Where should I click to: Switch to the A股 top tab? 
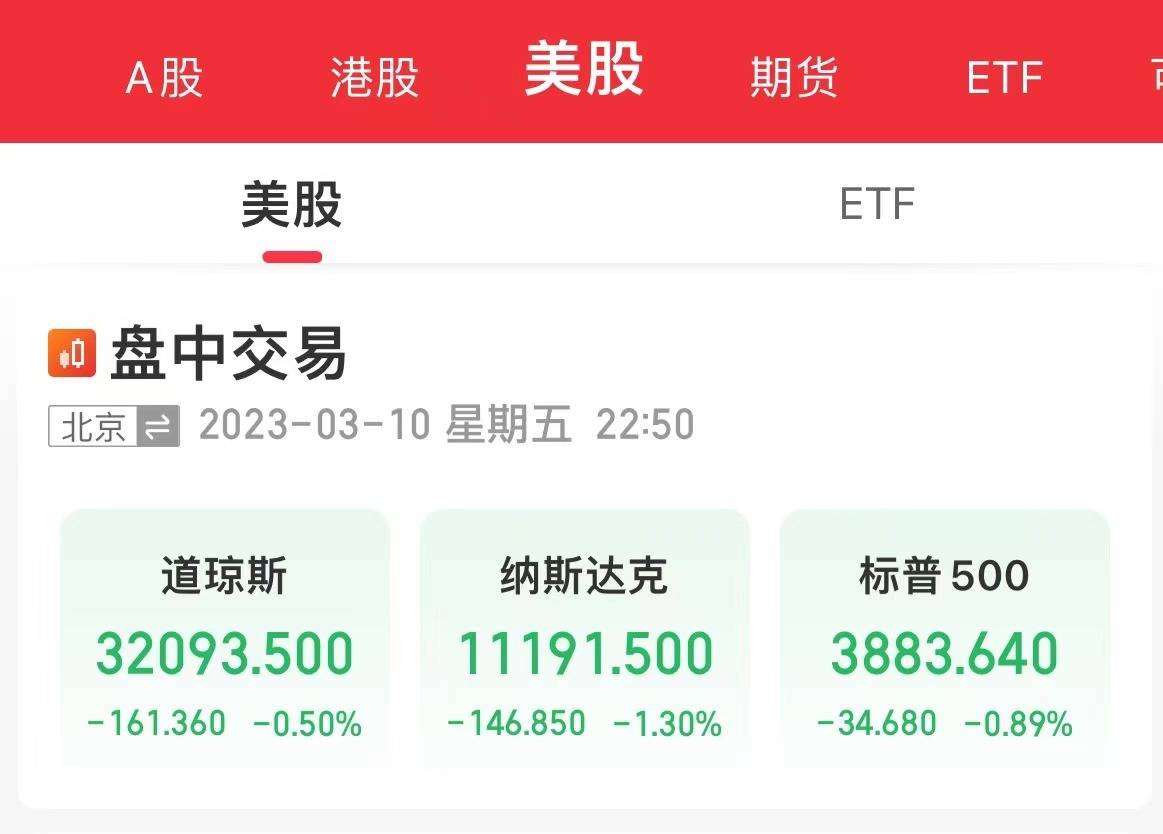[x=164, y=78]
